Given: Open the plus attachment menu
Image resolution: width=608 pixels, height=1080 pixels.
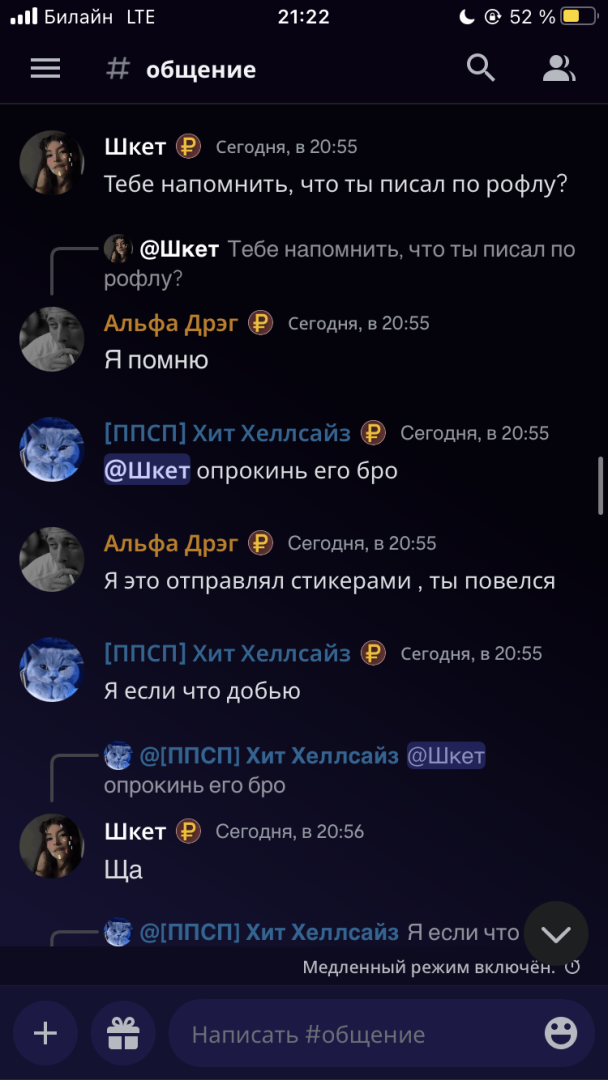Looking at the screenshot, I should pyautogui.click(x=45, y=1034).
